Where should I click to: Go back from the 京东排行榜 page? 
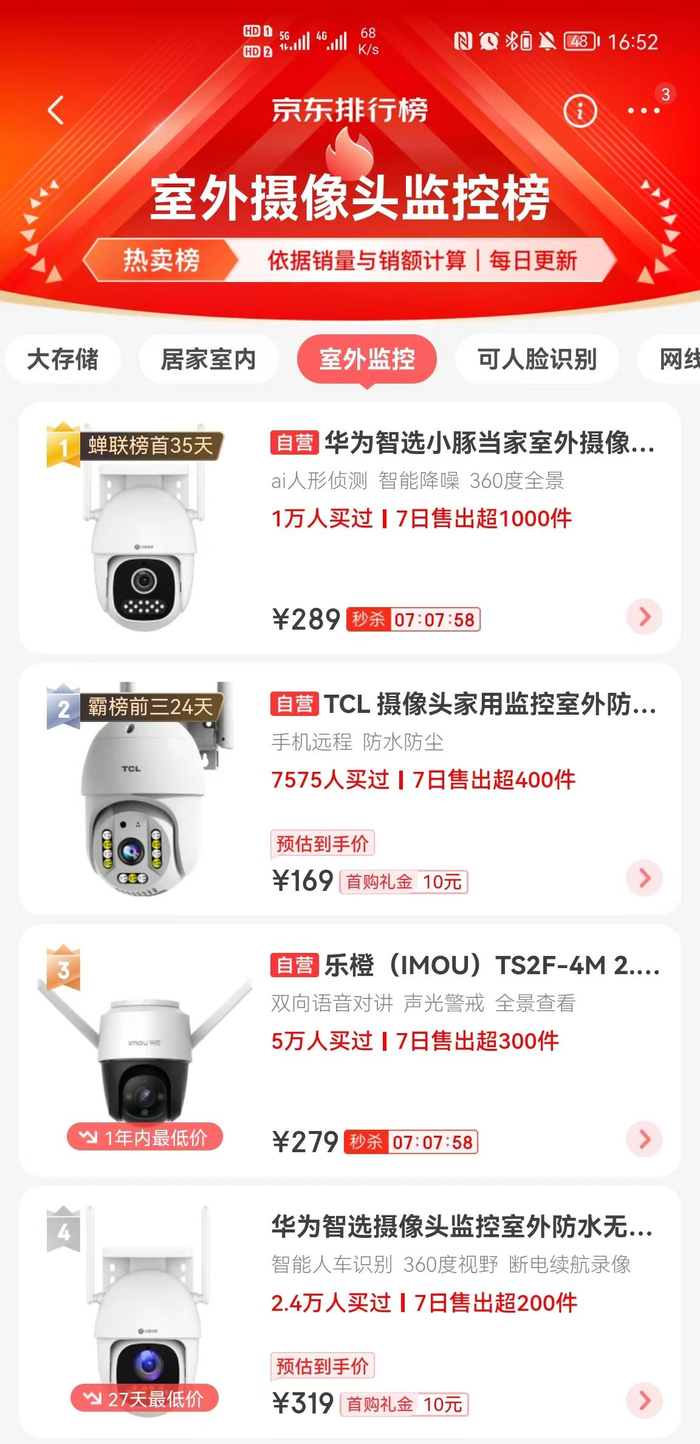coord(56,111)
